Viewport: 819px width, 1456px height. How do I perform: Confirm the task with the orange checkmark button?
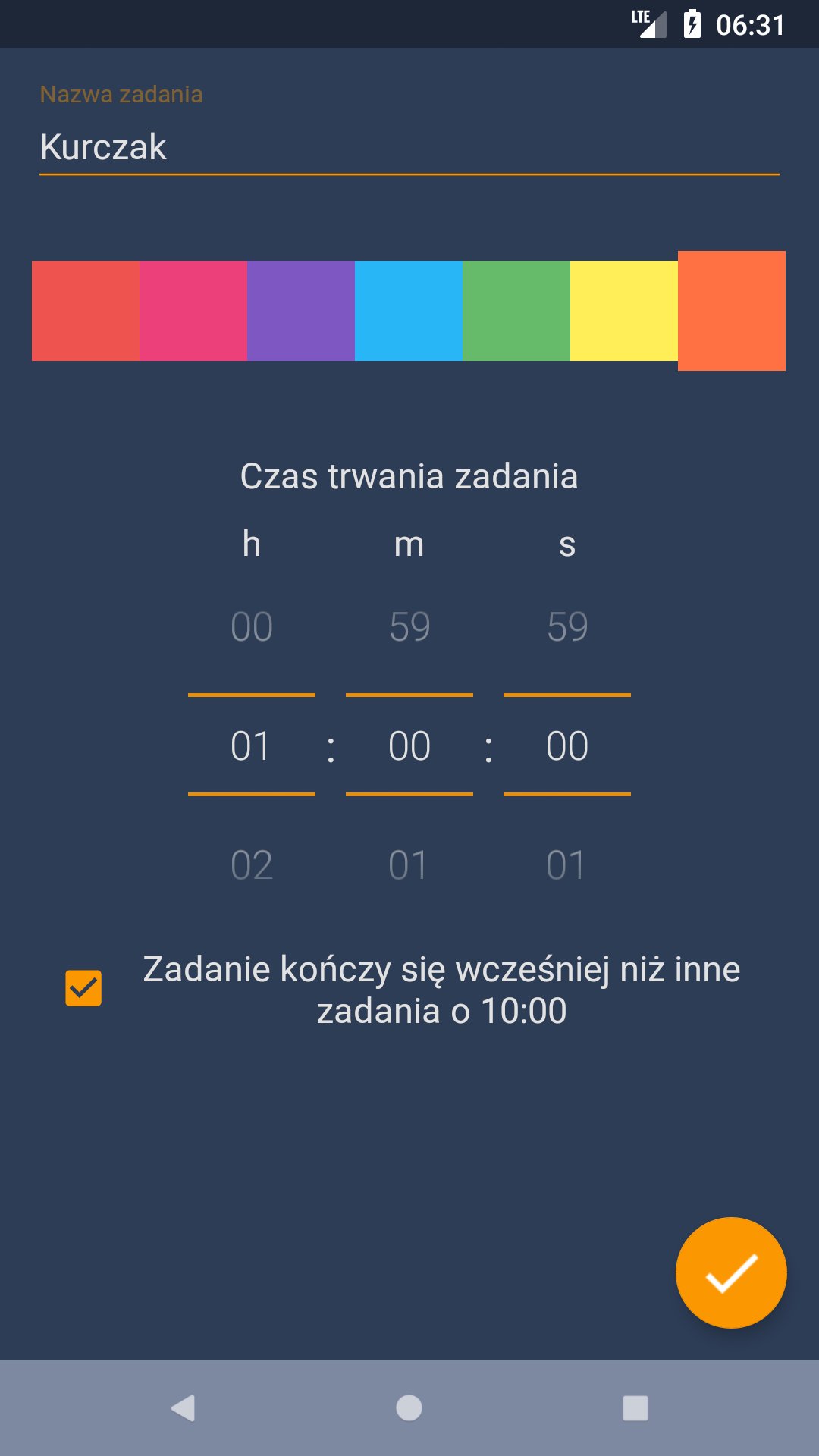(x=730, y=1272)
